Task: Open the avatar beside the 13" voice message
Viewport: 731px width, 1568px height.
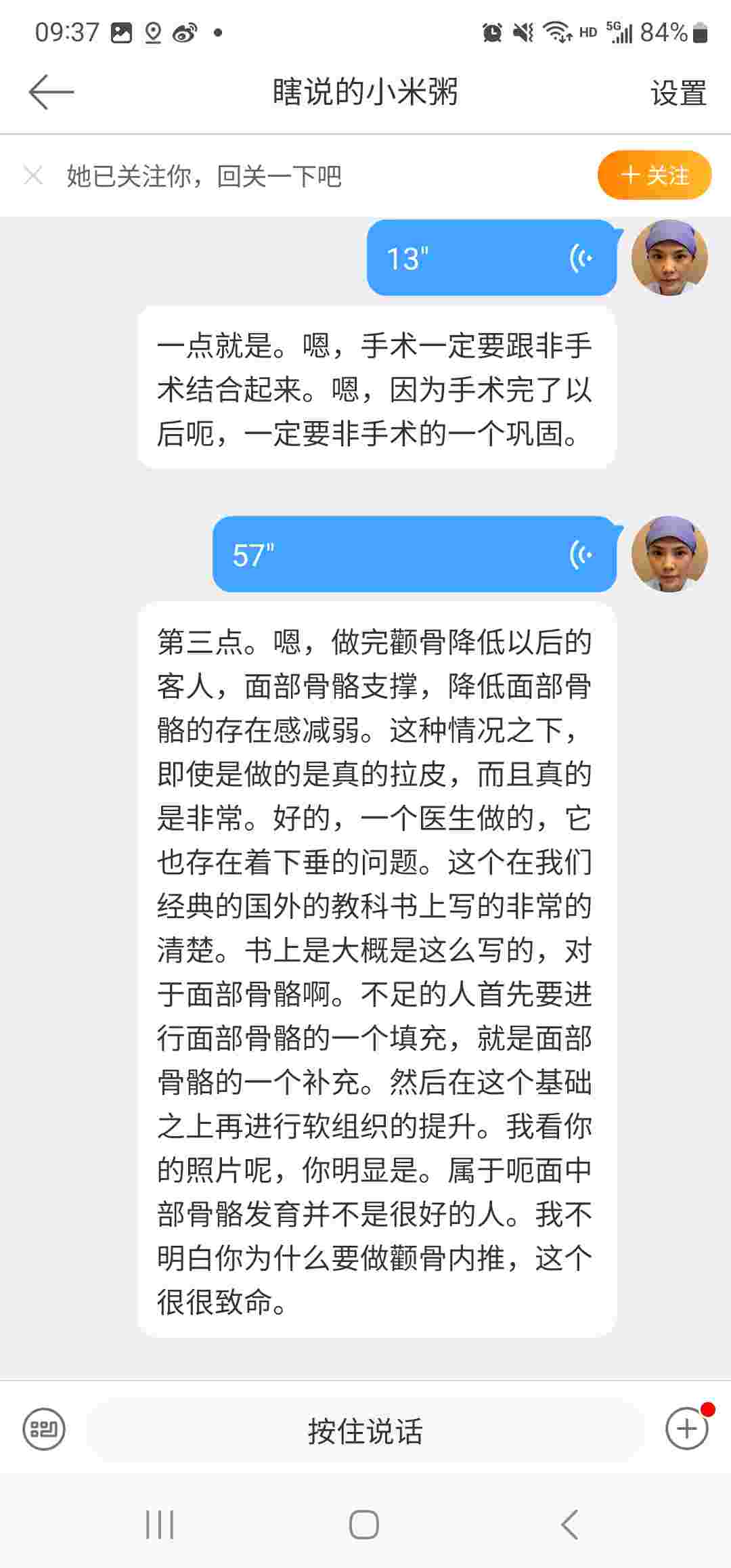Action: 669,258
